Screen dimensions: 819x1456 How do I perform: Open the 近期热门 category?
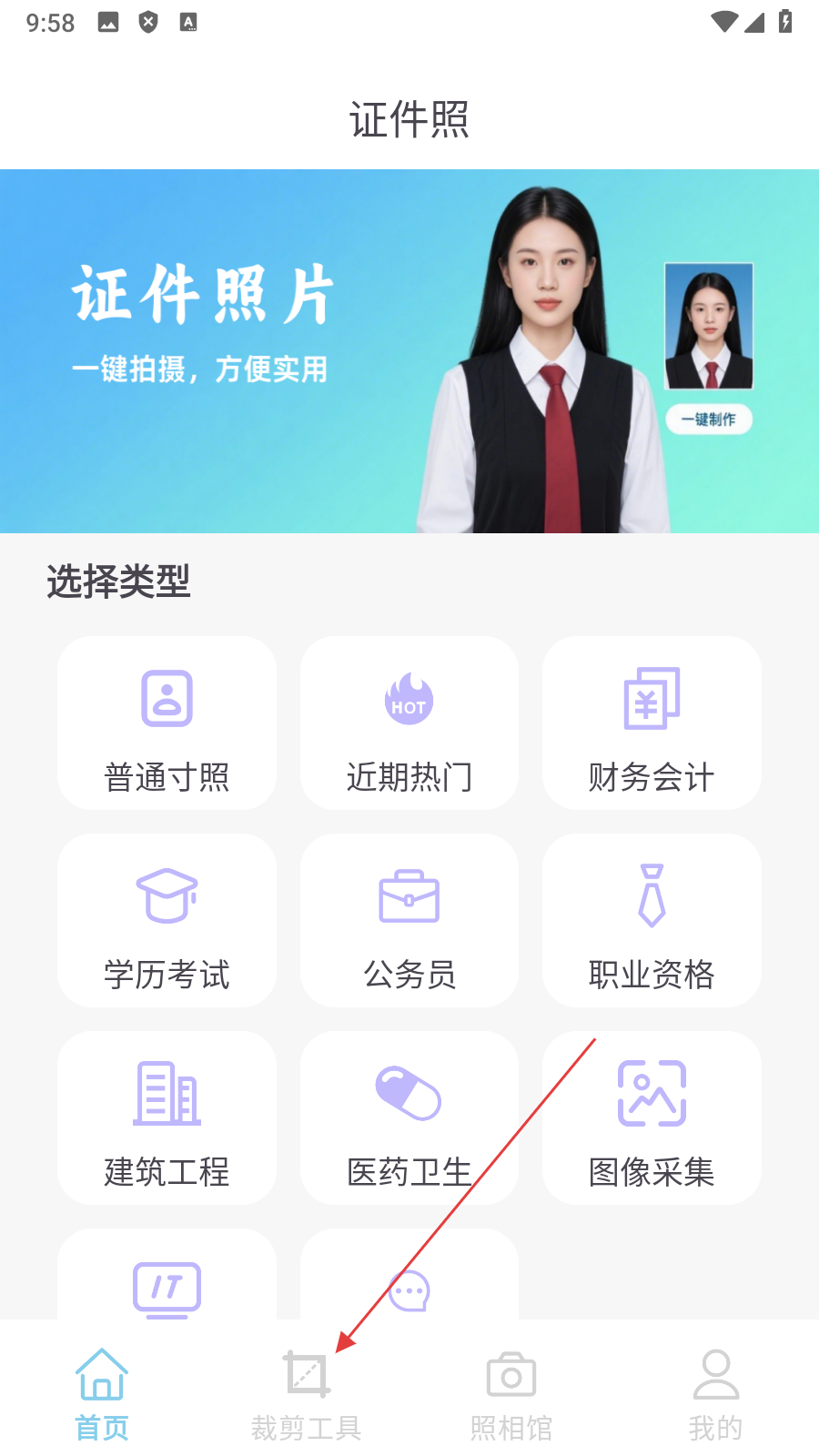(409, 723)
